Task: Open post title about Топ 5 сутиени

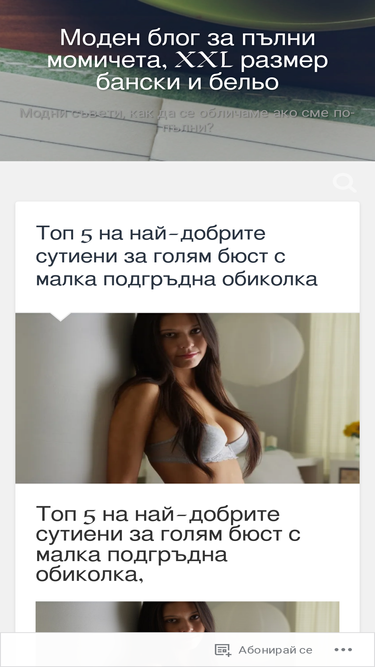Action: pos(176,257)
